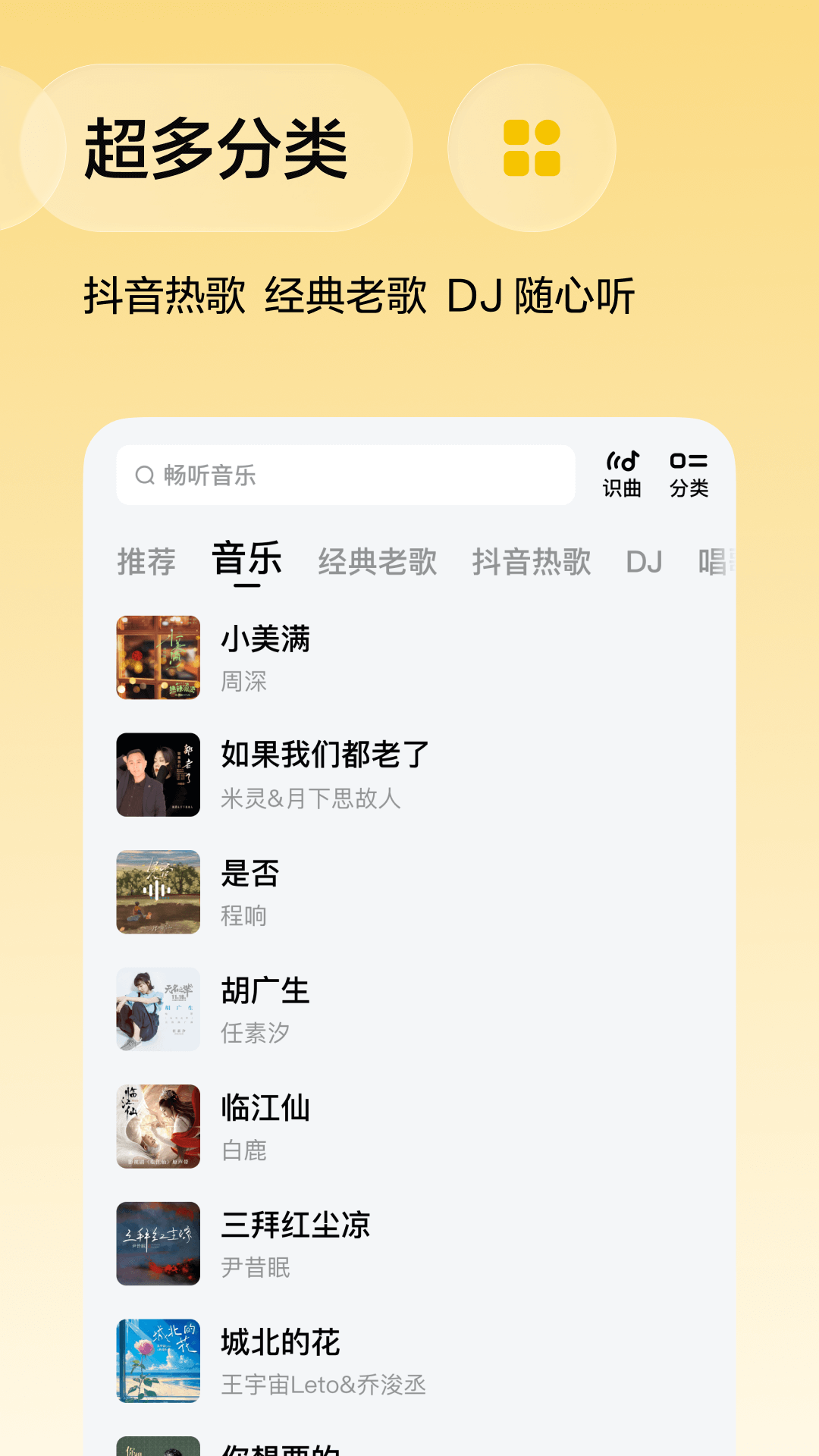Open the album art for 小美满
The height and width of the screenshot is (1456, 819).
pyautogui.click(x=157, y=657)
